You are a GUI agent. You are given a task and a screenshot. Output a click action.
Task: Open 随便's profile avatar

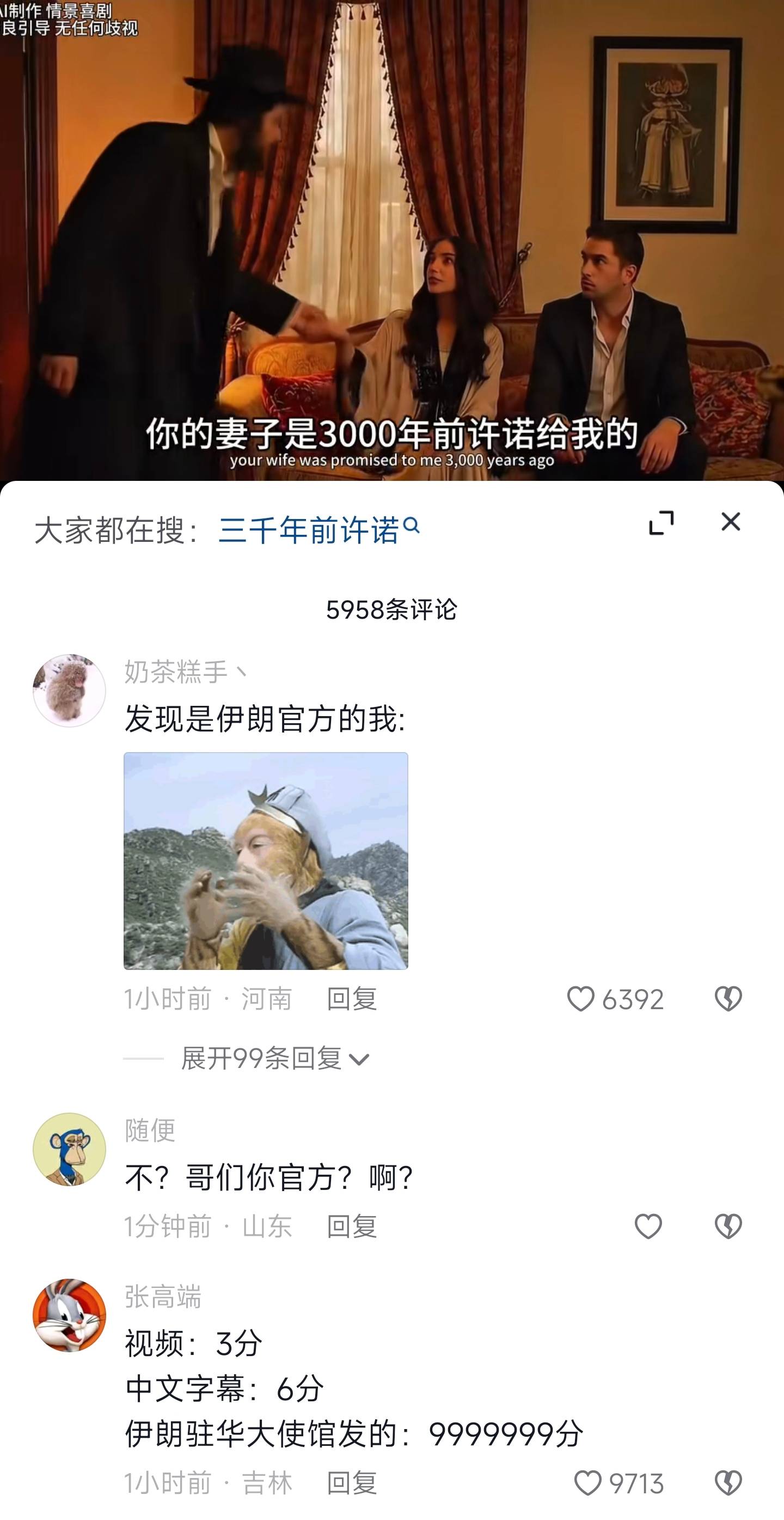(x=69, y=1150)
